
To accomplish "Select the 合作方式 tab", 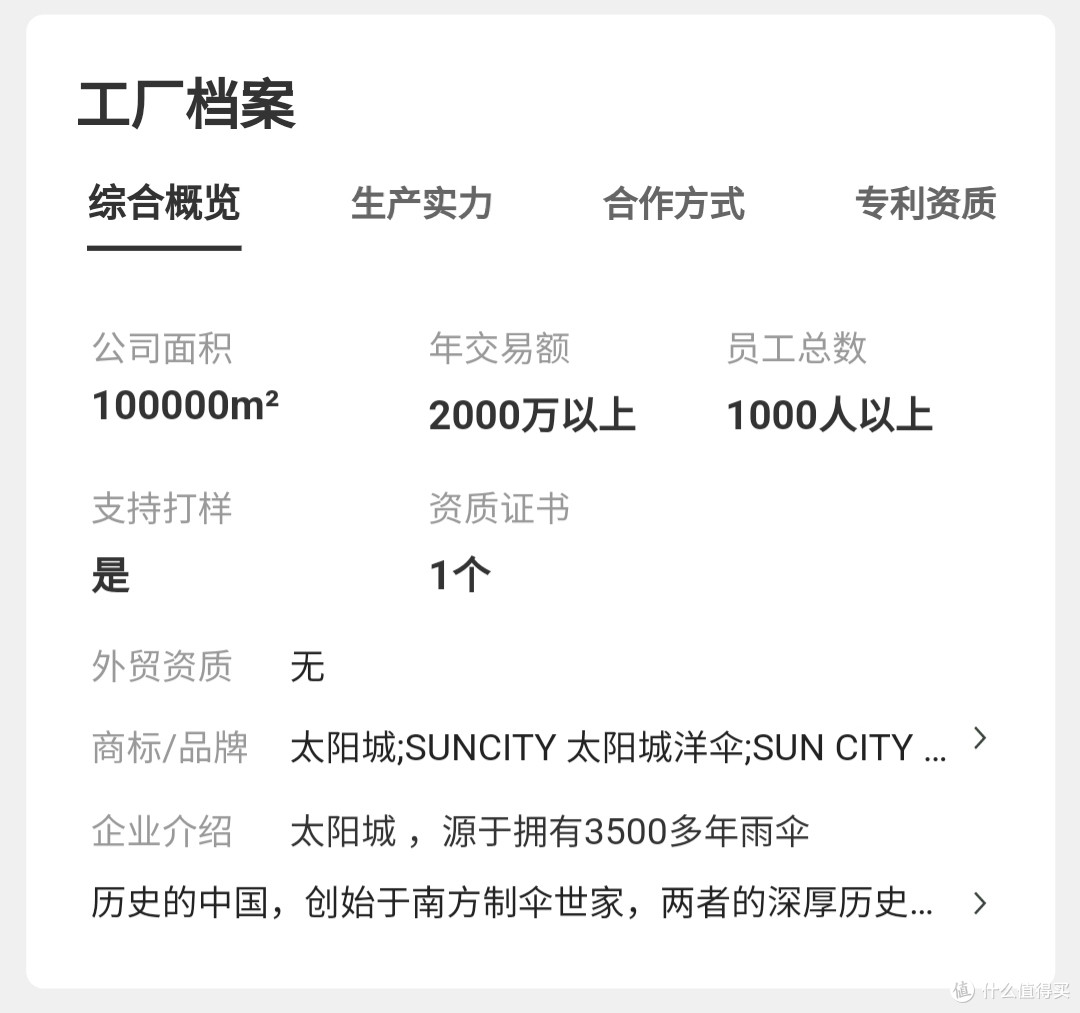I will (x=674, y=203).
